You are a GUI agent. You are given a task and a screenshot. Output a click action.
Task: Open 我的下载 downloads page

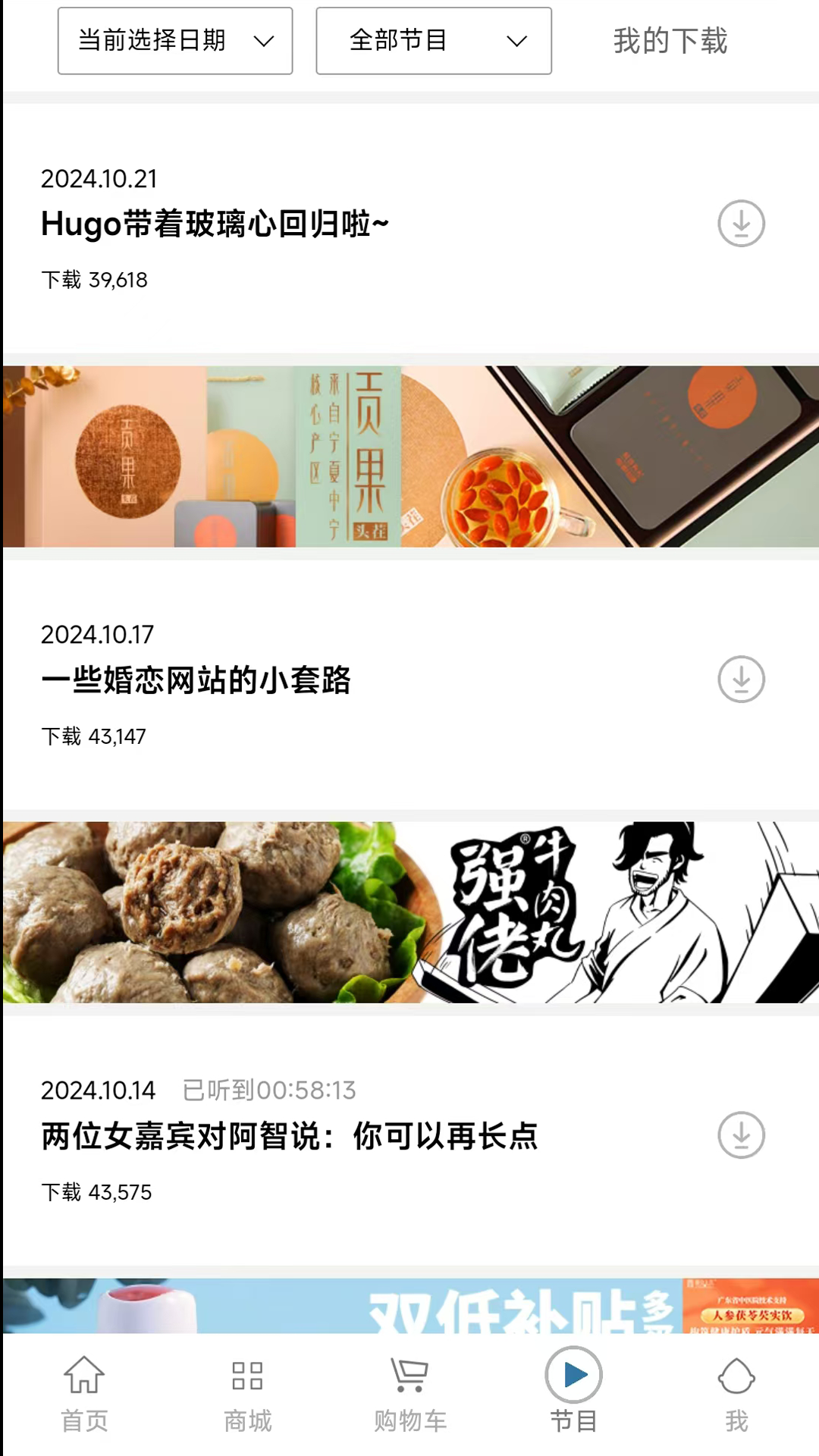(x=670, y=41)
